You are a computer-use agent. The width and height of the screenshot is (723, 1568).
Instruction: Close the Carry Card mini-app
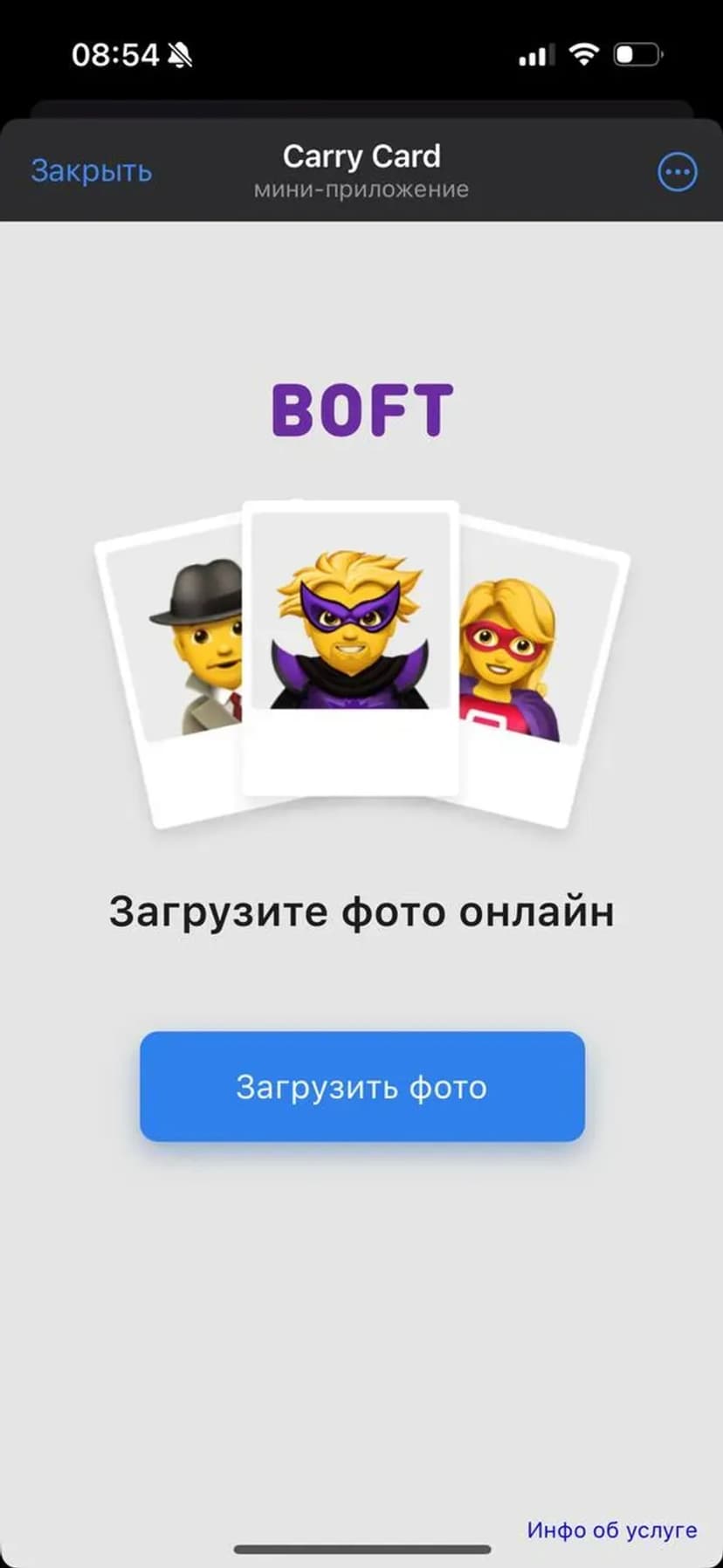[92, 171]
